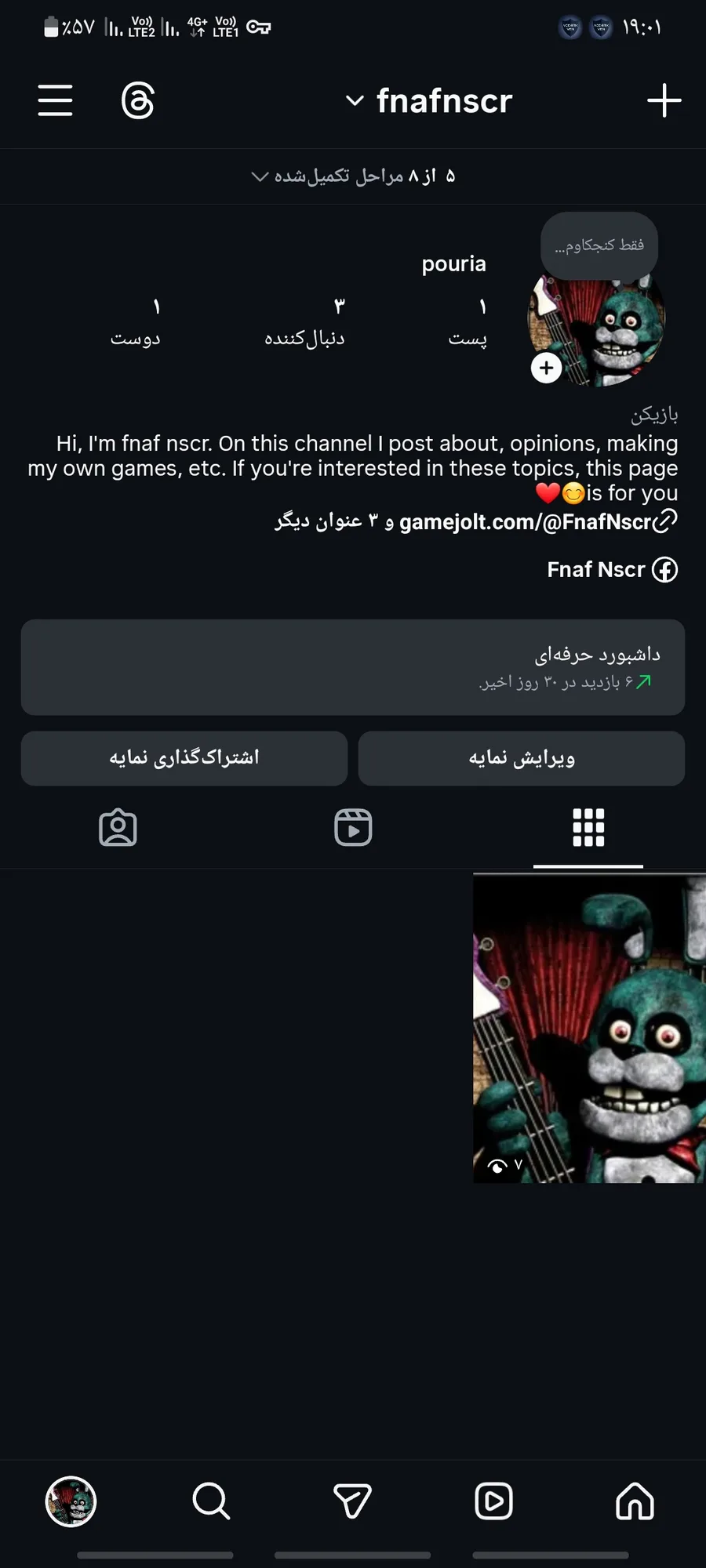The image size is (706, 1568).
Task: Add a story via the profile picture plus
Action: click(547, 368)
